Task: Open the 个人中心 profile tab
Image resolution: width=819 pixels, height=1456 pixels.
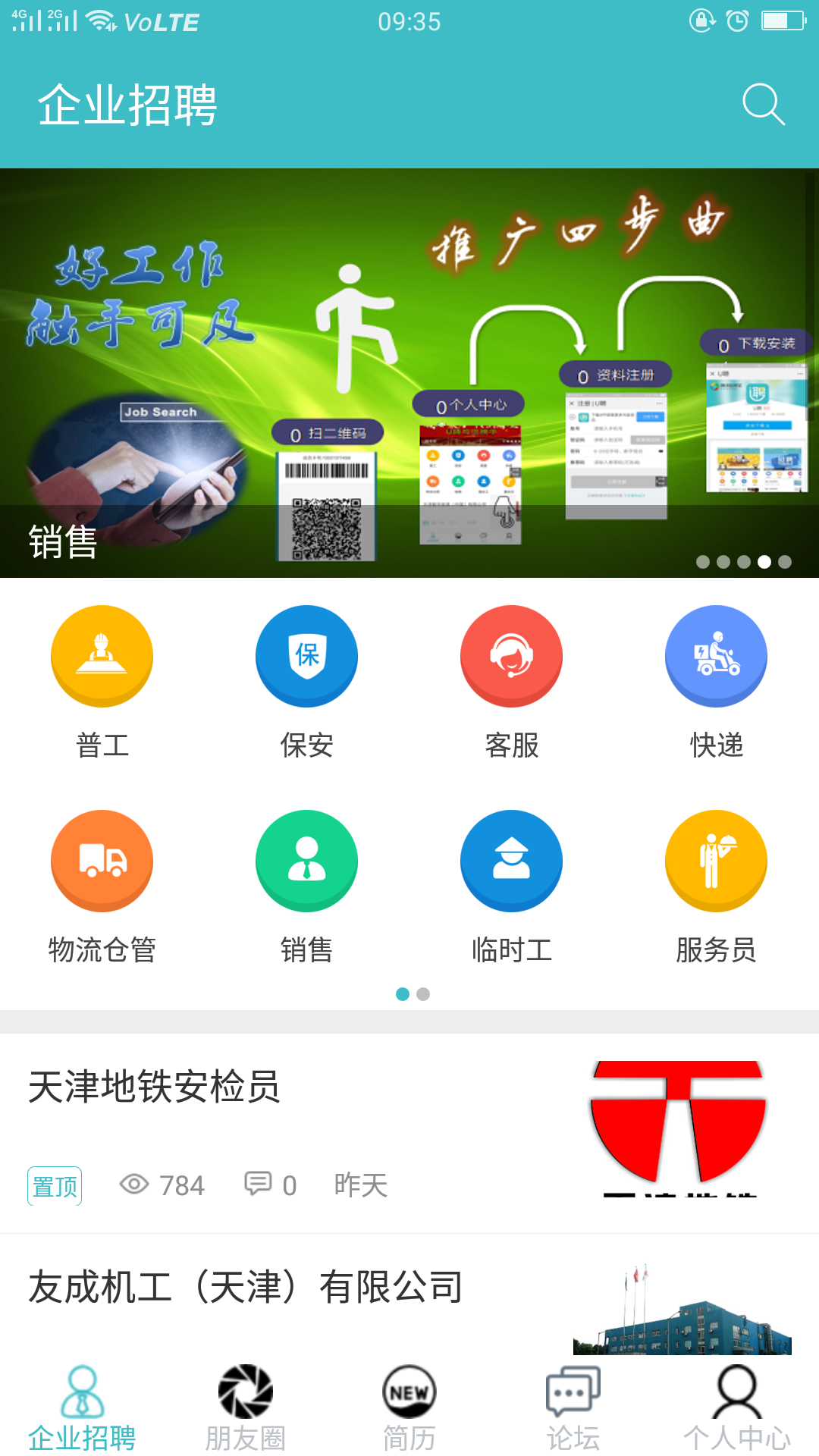Action: click(x=737, y=1407)
